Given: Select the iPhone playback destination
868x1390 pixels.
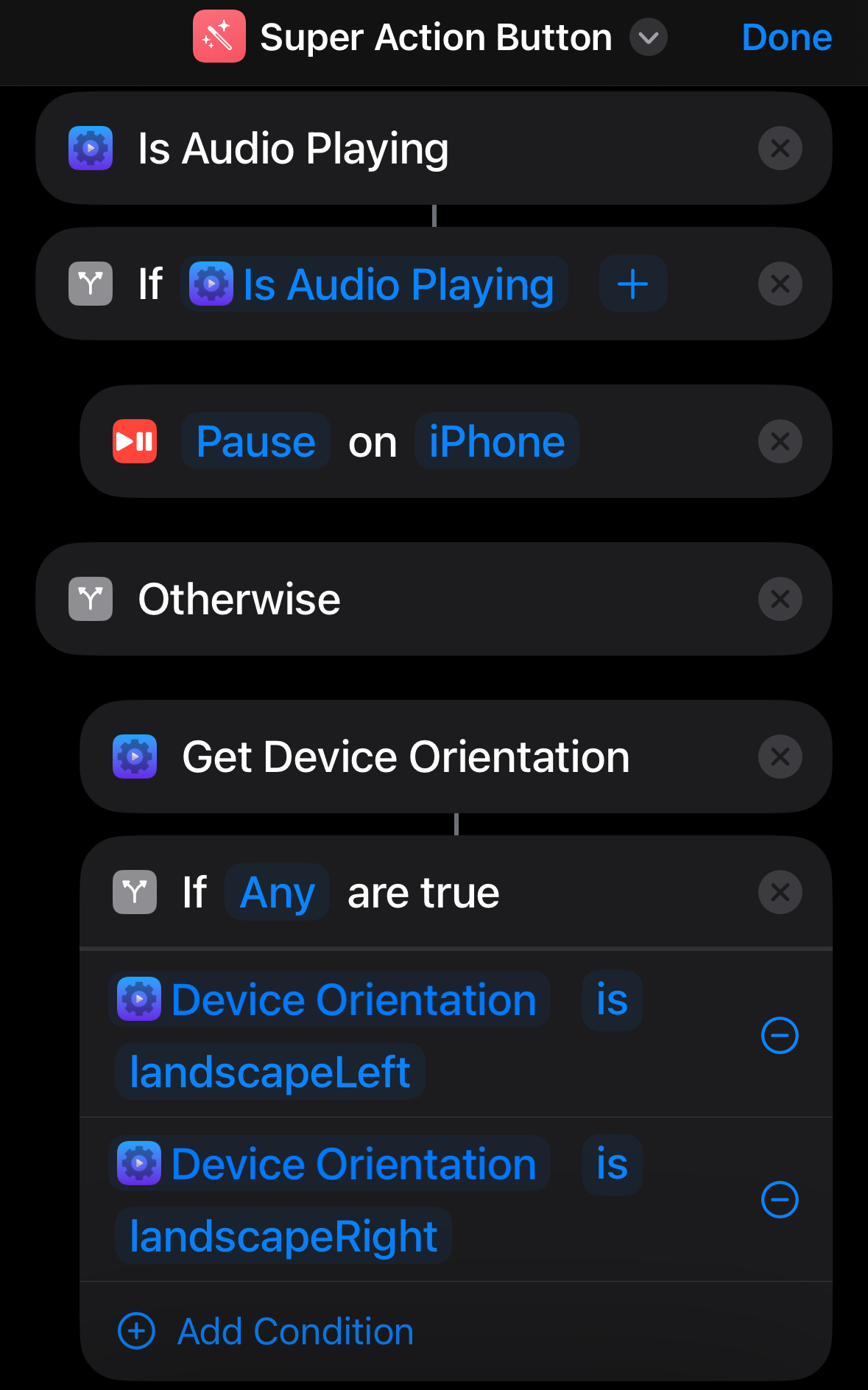Looking at the screenshot, I should [497, 442].
